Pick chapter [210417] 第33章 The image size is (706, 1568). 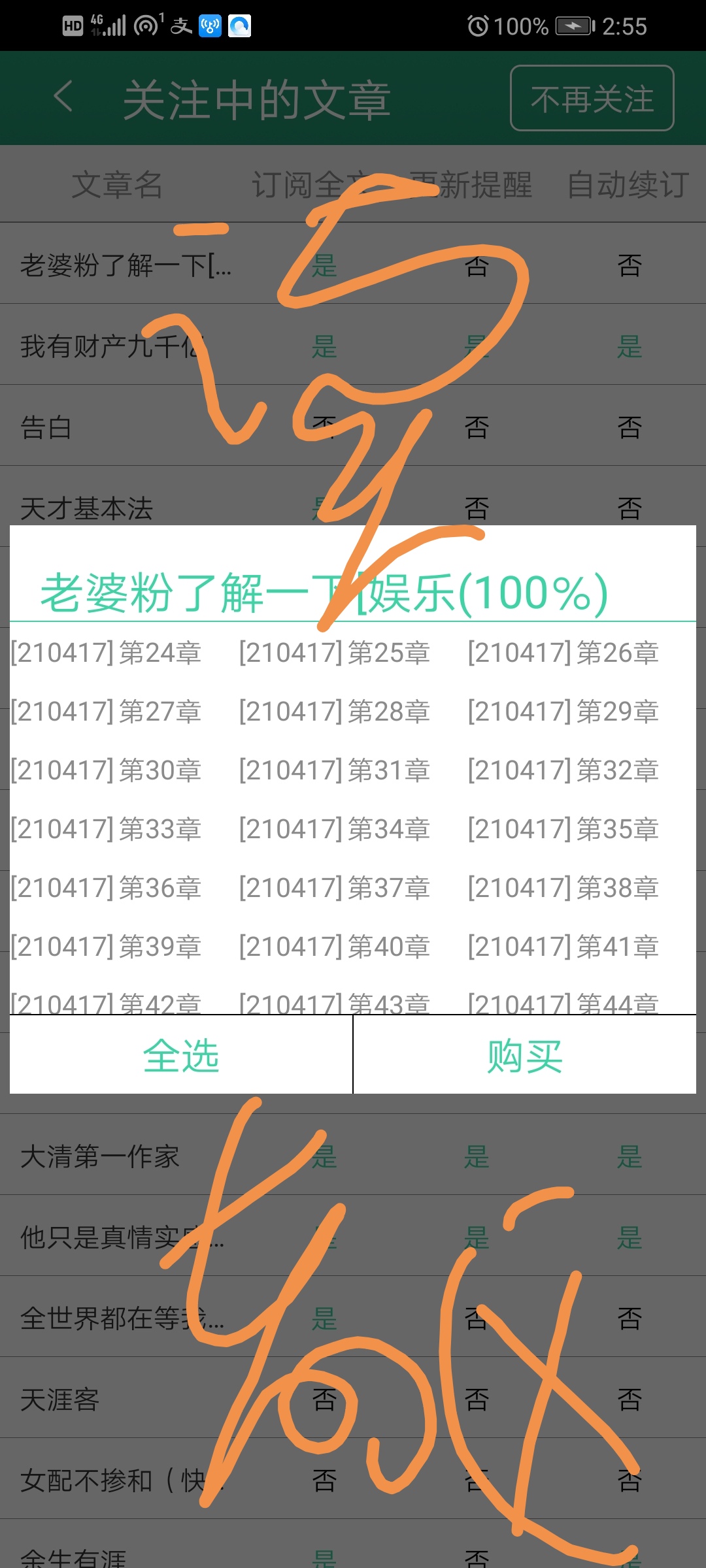[x=107, y=829]
